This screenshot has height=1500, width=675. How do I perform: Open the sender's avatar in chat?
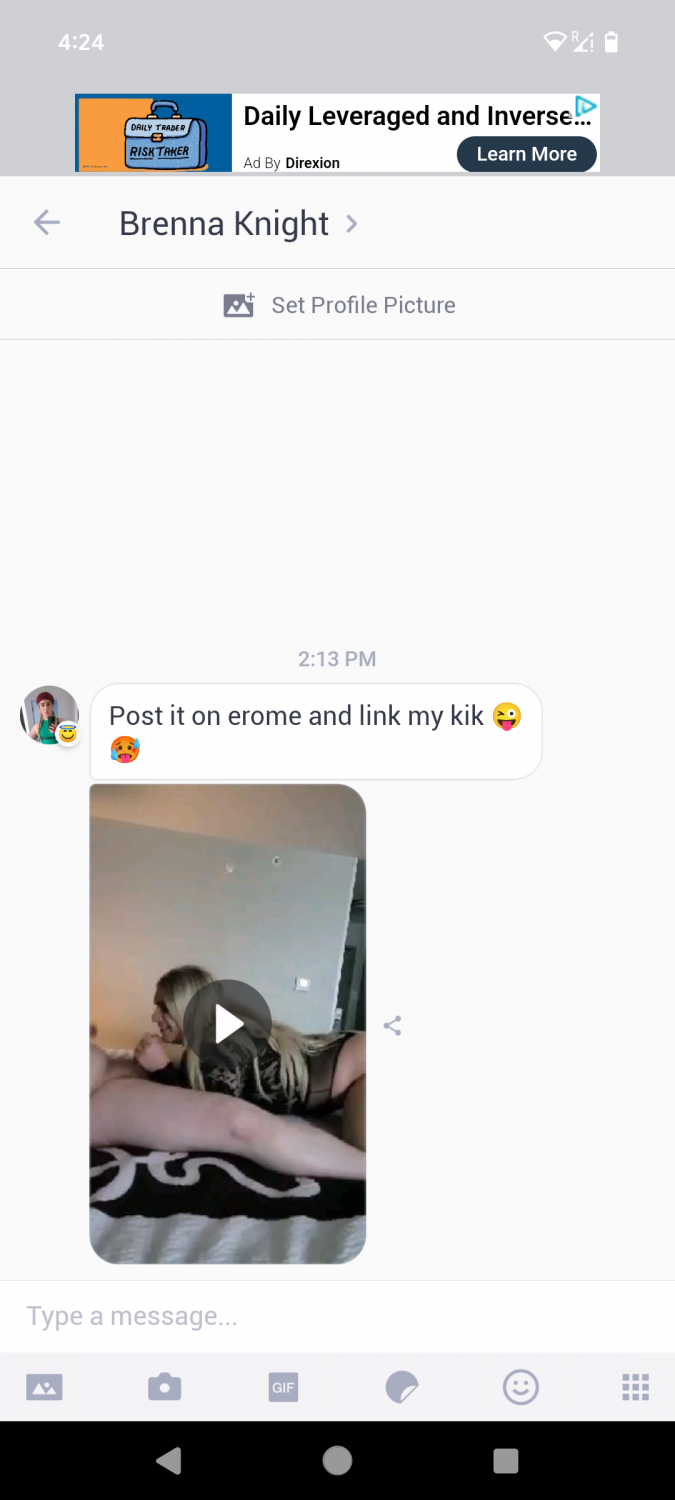(49, 715)
